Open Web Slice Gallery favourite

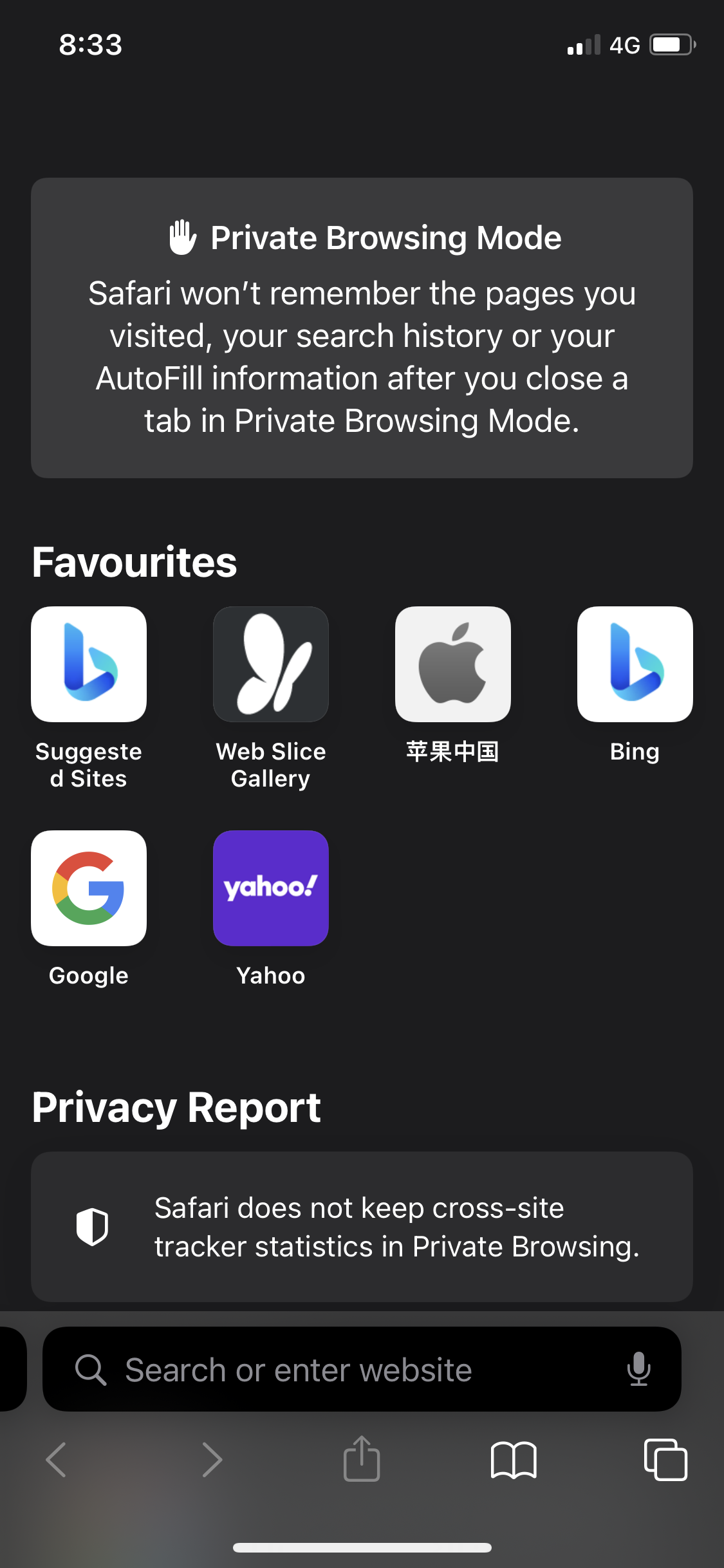tap(271, 664)
